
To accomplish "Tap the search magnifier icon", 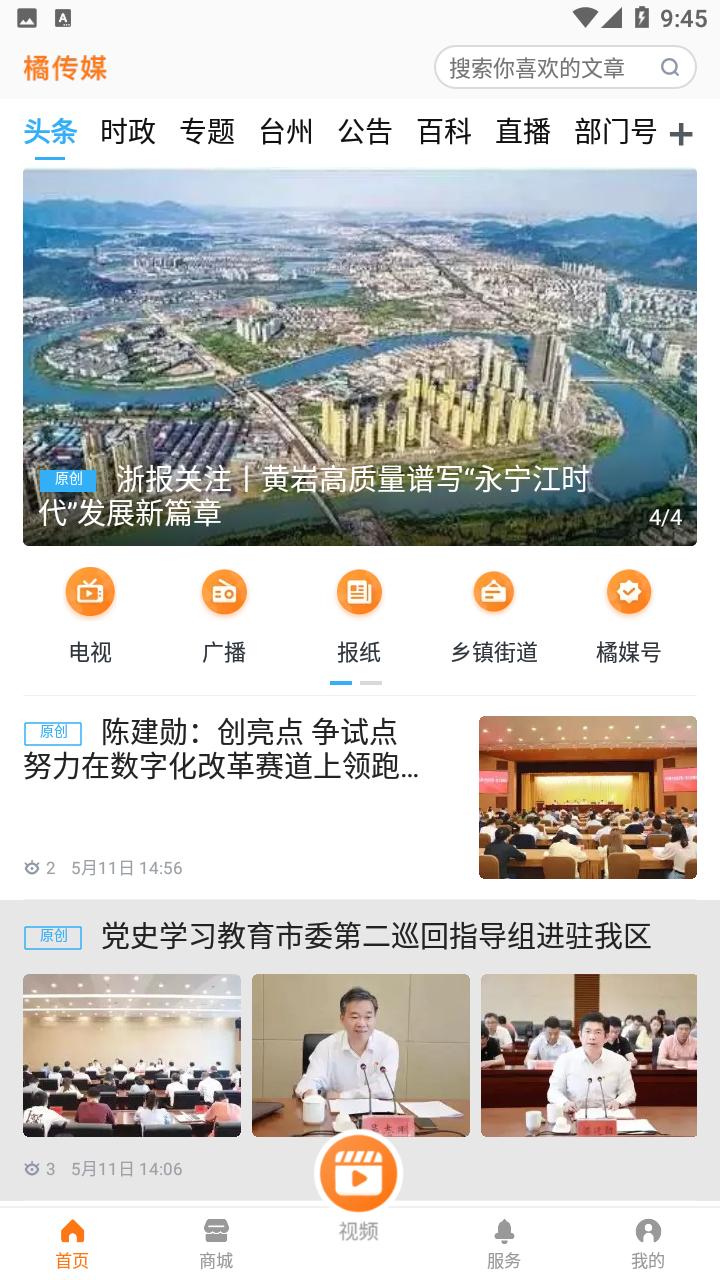I will pyautogui.click(x=669, y=66).
